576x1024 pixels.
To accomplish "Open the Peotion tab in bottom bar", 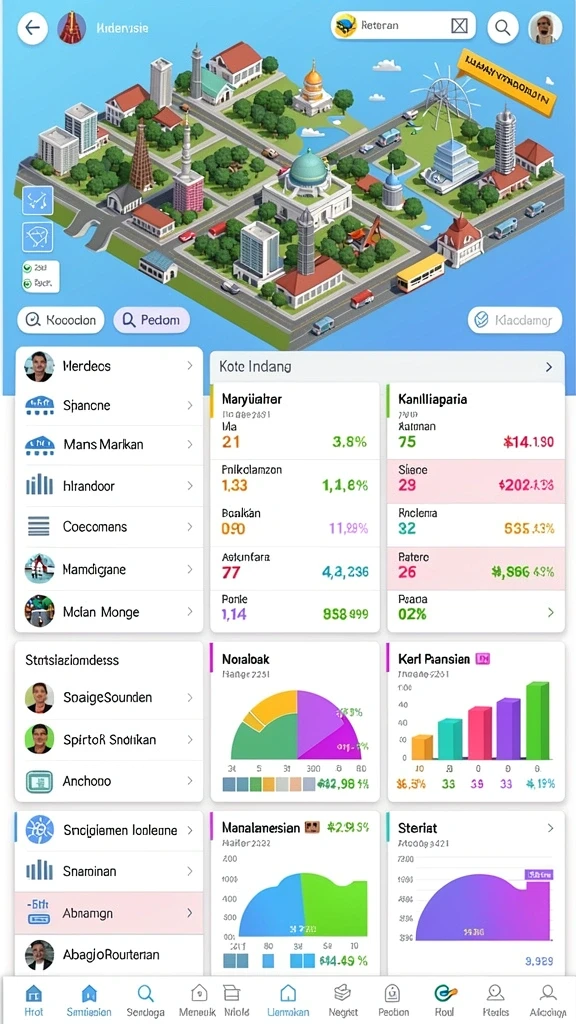I will click(393, 1001).
